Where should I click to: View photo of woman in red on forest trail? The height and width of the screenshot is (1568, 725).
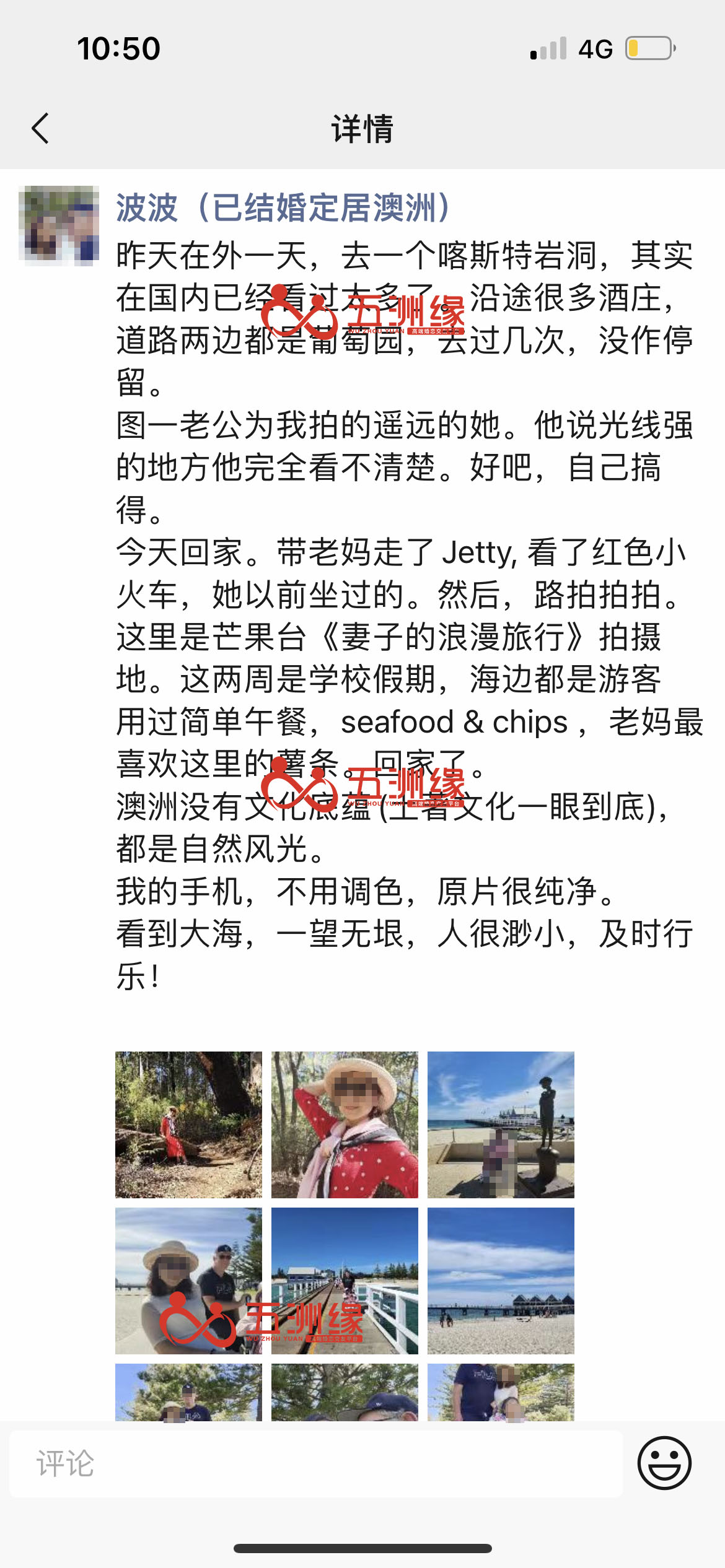click(188, 1125)
